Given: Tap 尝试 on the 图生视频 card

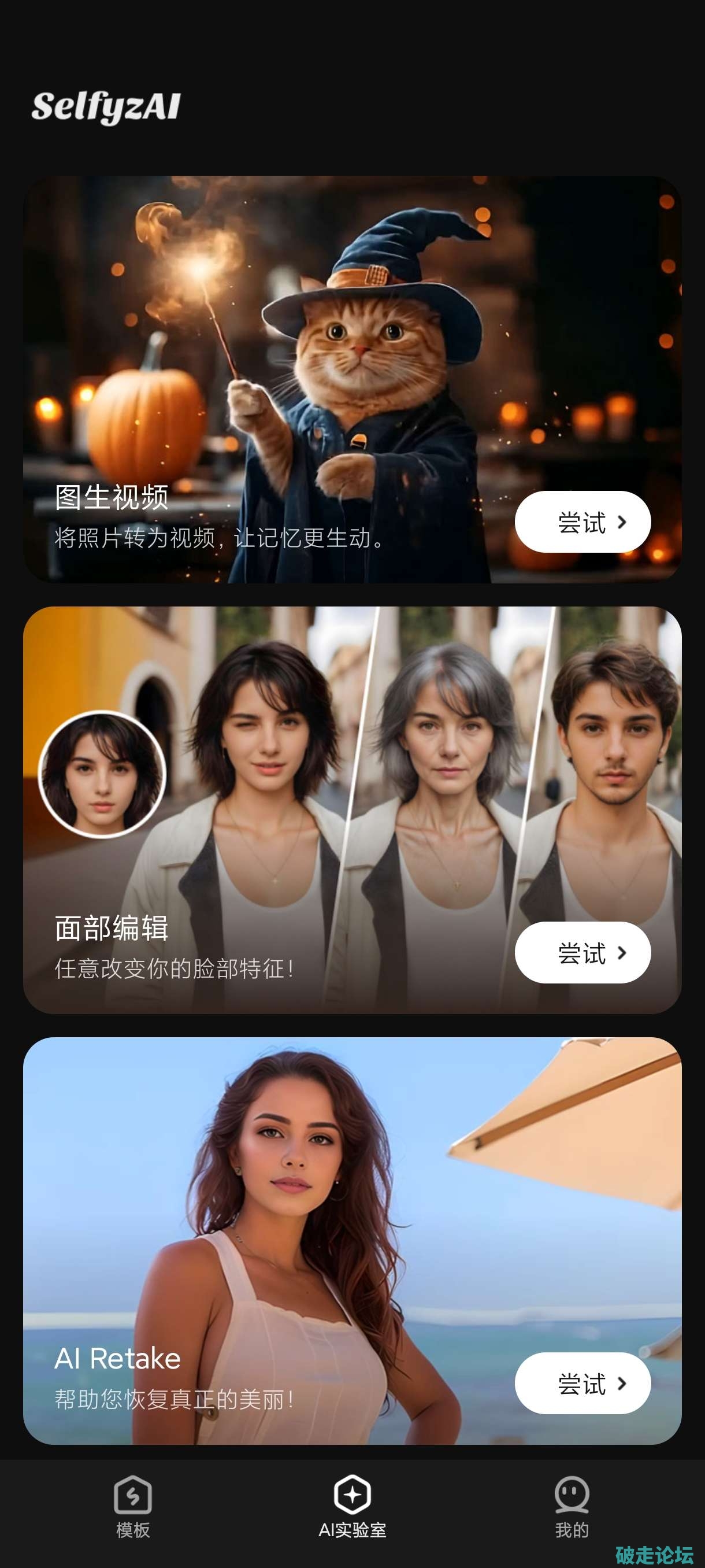Looking at the screenshot, I should point(582,522).
